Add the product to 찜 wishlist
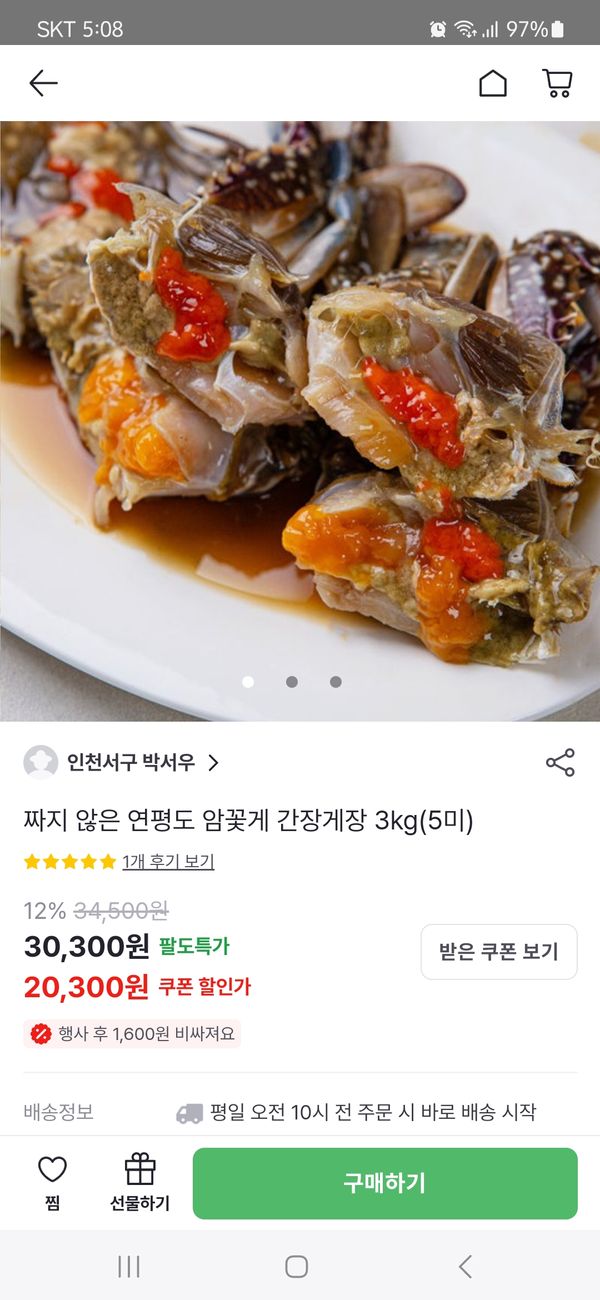The image size is (600, 1300). pos(52,1182)
